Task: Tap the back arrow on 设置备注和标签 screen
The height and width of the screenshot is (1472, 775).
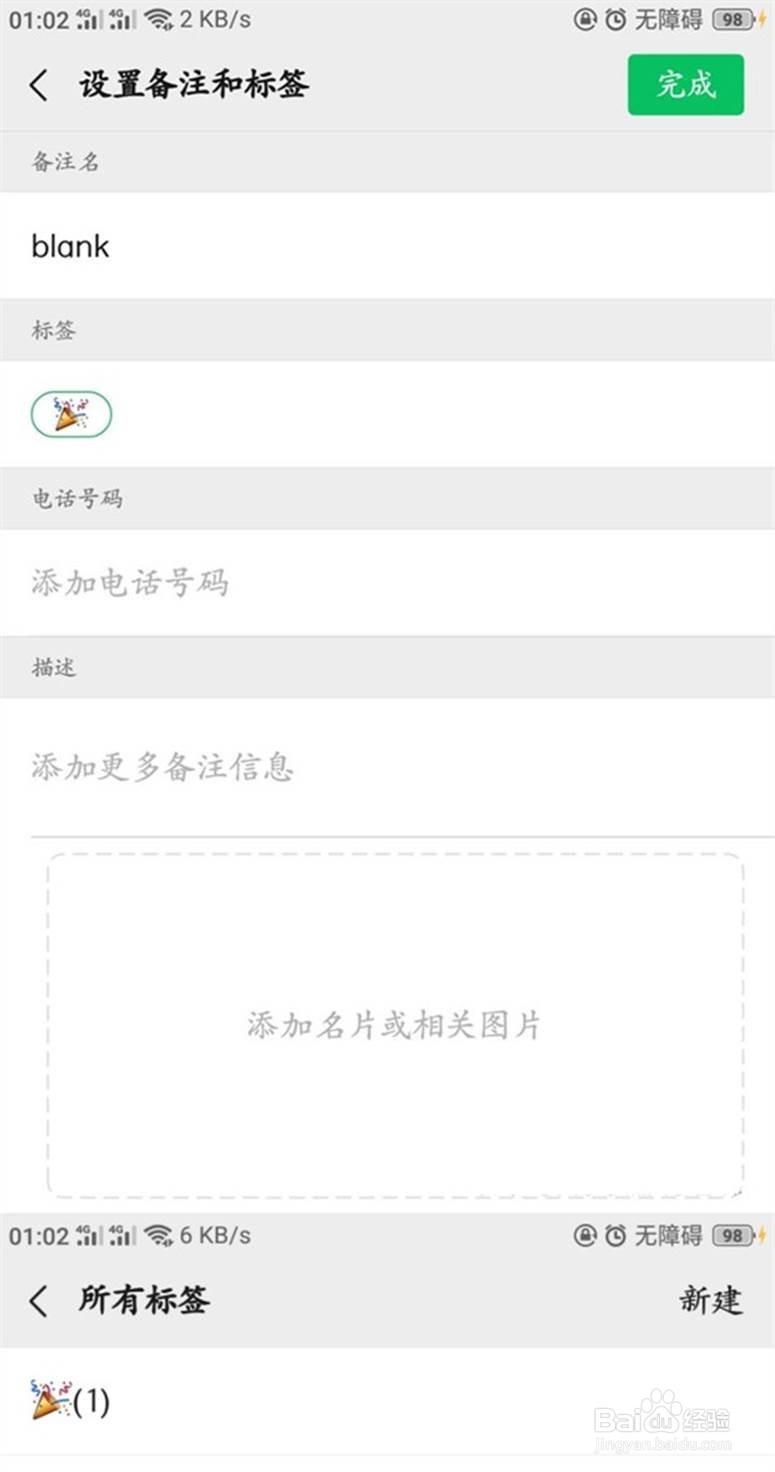Action: click(x=38, y=85)
